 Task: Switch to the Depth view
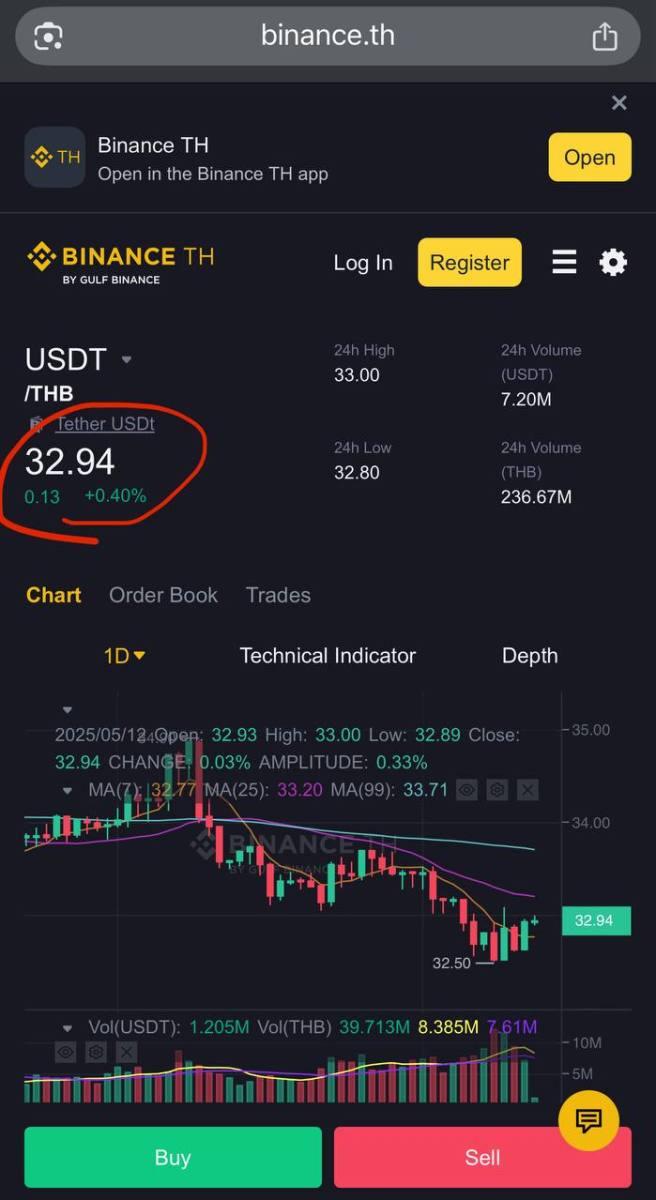click(529, 656)
